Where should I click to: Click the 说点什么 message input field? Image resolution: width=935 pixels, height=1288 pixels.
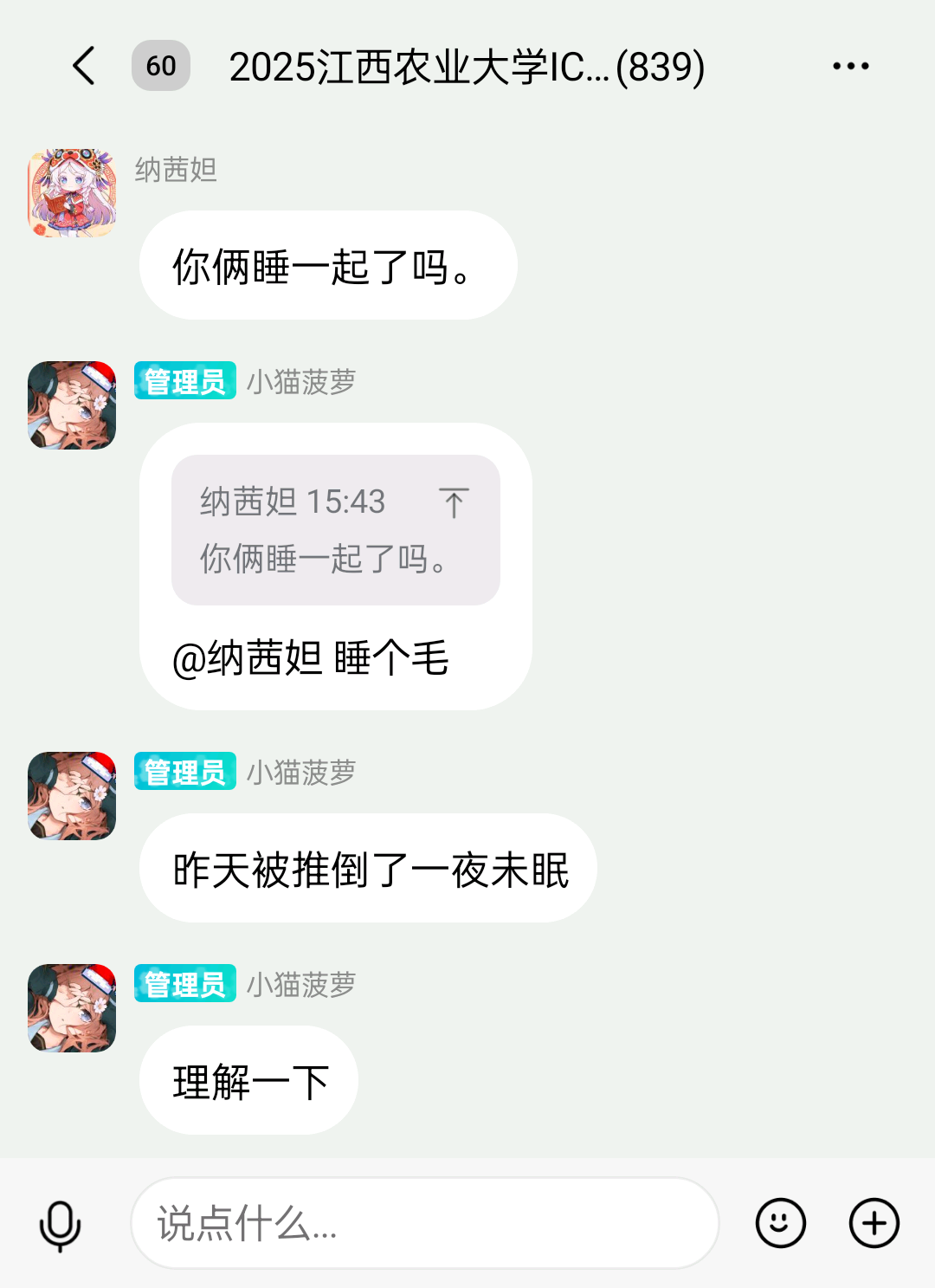pyautogui.click(x=424, y=1222)
